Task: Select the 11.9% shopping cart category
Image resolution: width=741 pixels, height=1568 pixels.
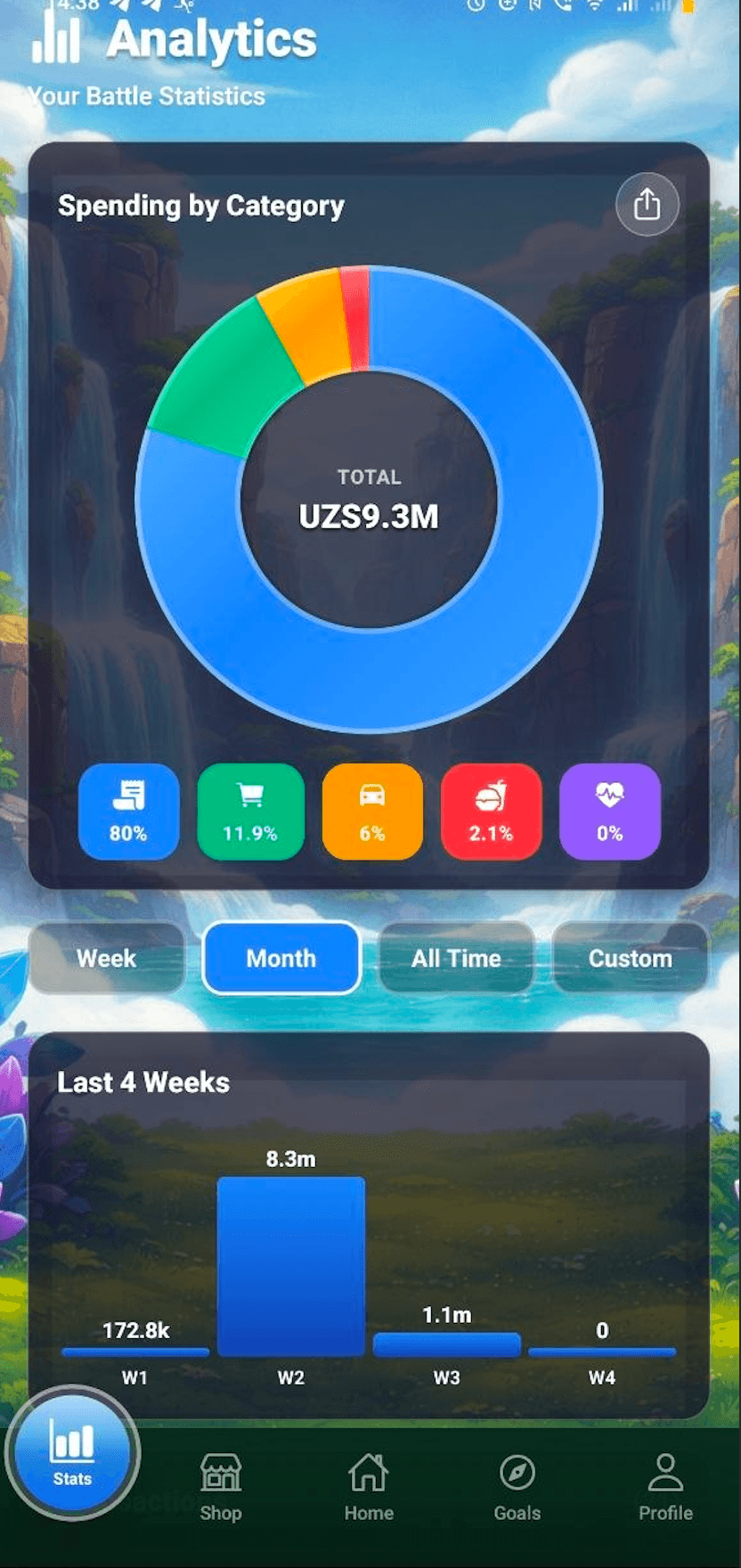Action: (250, 812)
